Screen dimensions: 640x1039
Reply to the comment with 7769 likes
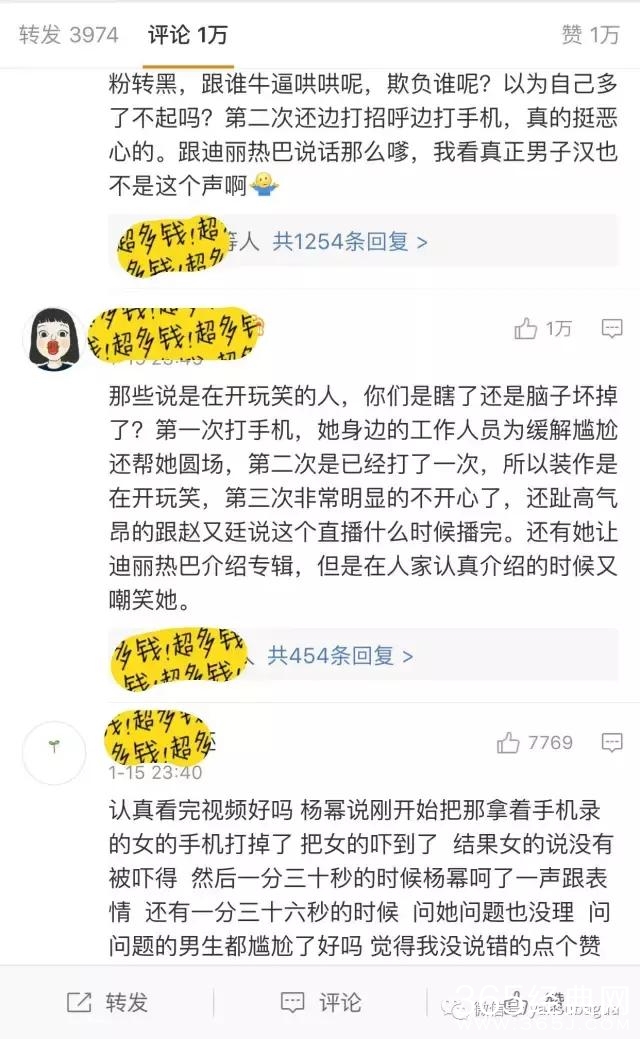(x=611, y=742)
